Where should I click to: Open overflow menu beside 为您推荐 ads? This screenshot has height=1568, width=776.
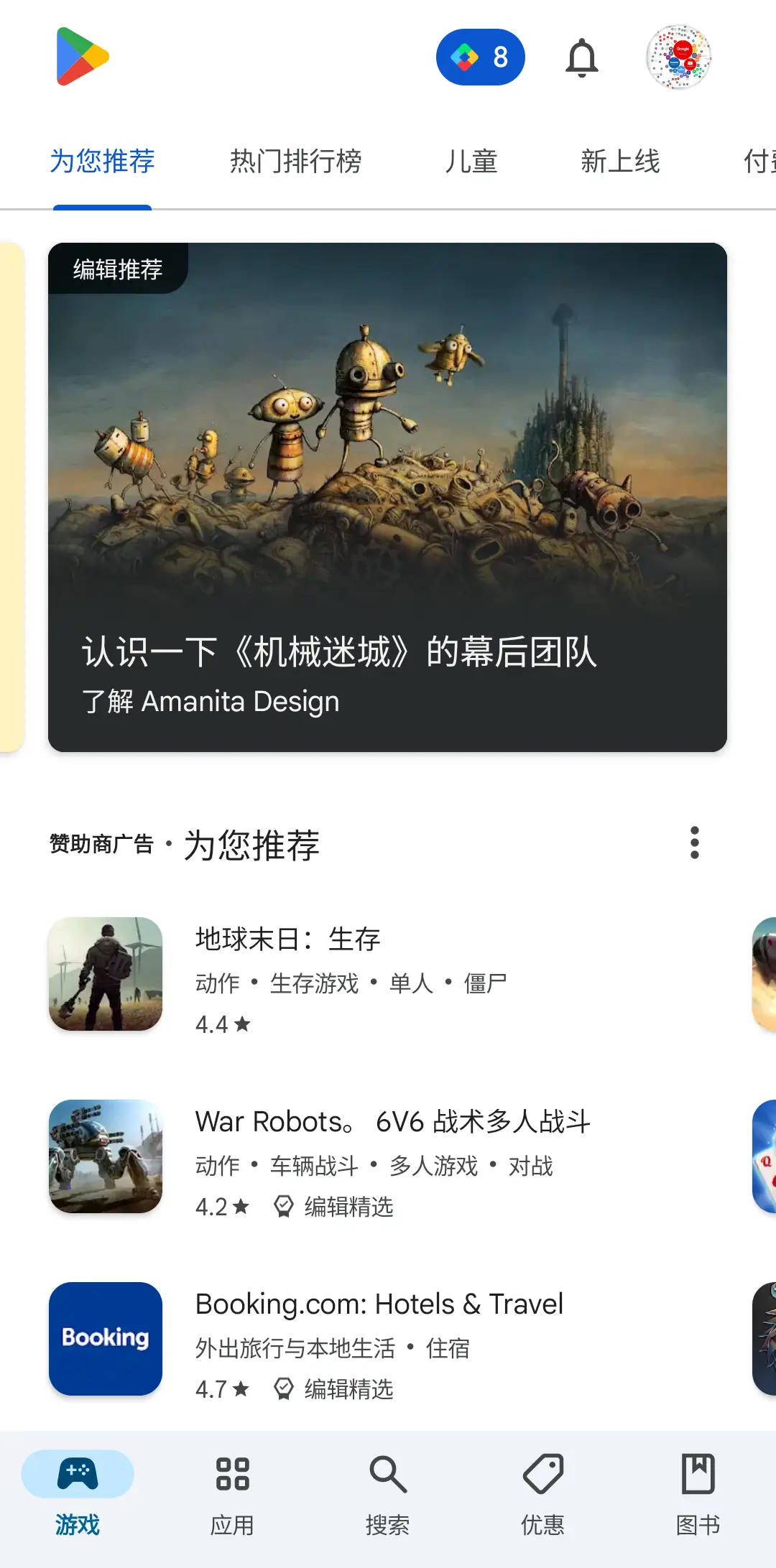click(694, 843)
